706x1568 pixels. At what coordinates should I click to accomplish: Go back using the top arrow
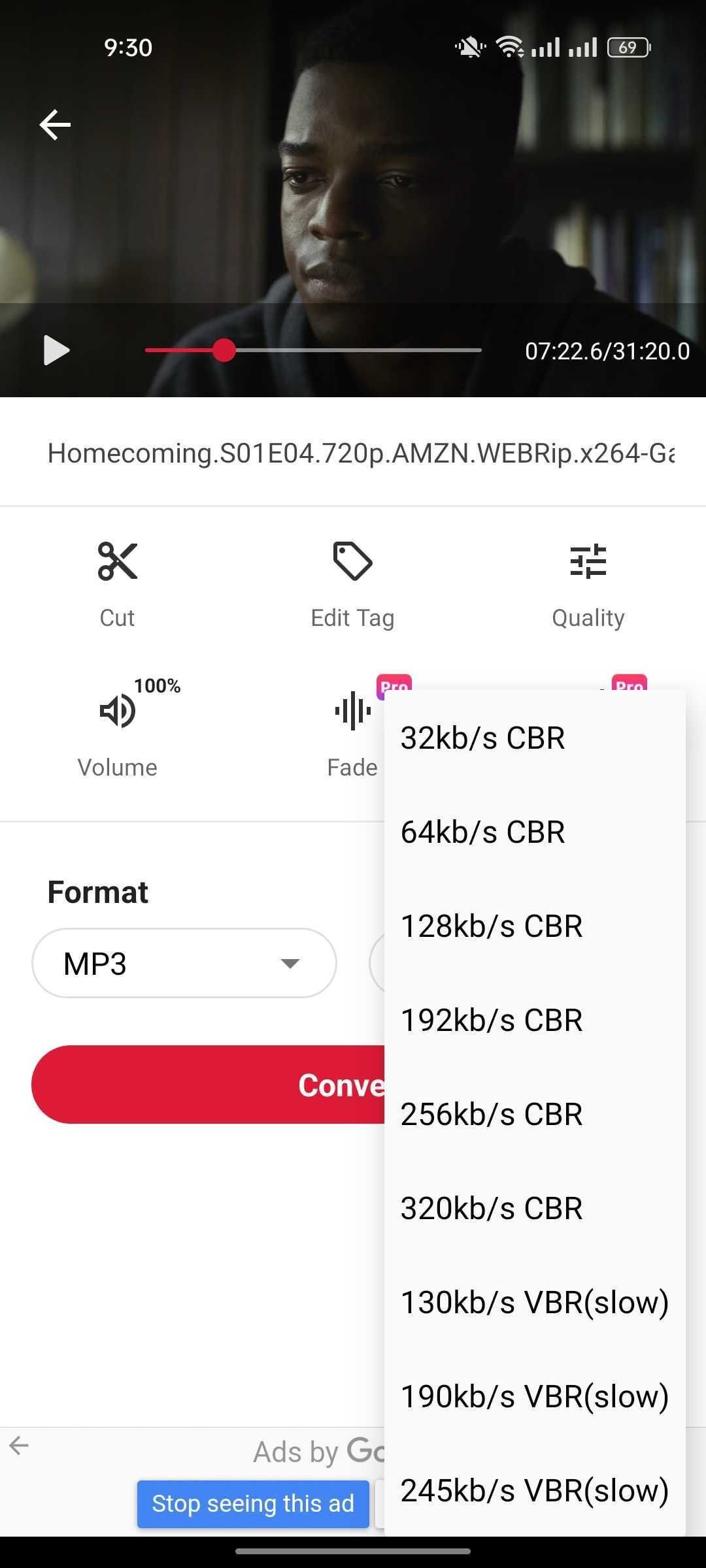(55, 124)
